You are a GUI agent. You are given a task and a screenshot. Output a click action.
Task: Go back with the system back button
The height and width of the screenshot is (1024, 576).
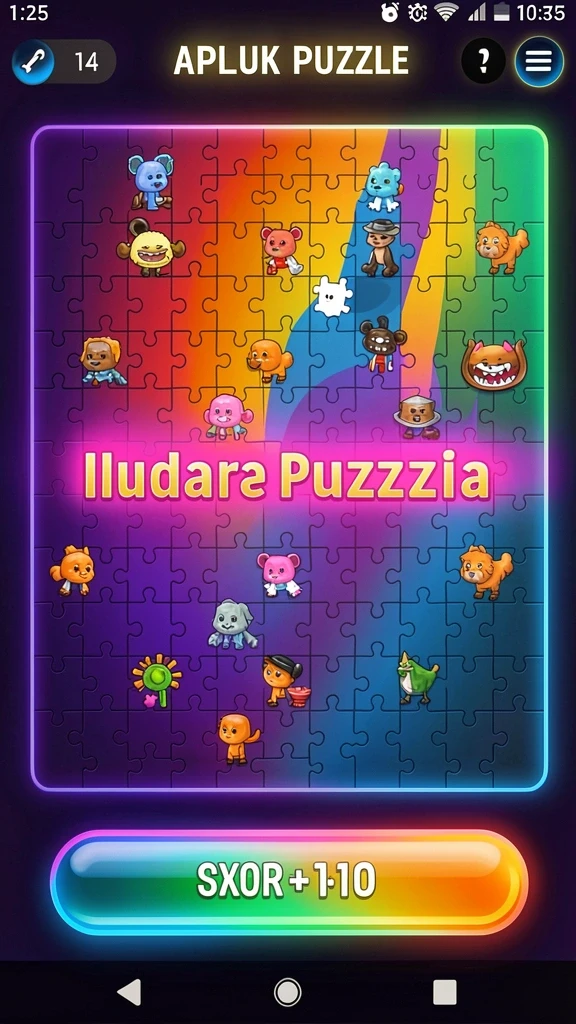[x=129, y=992]
